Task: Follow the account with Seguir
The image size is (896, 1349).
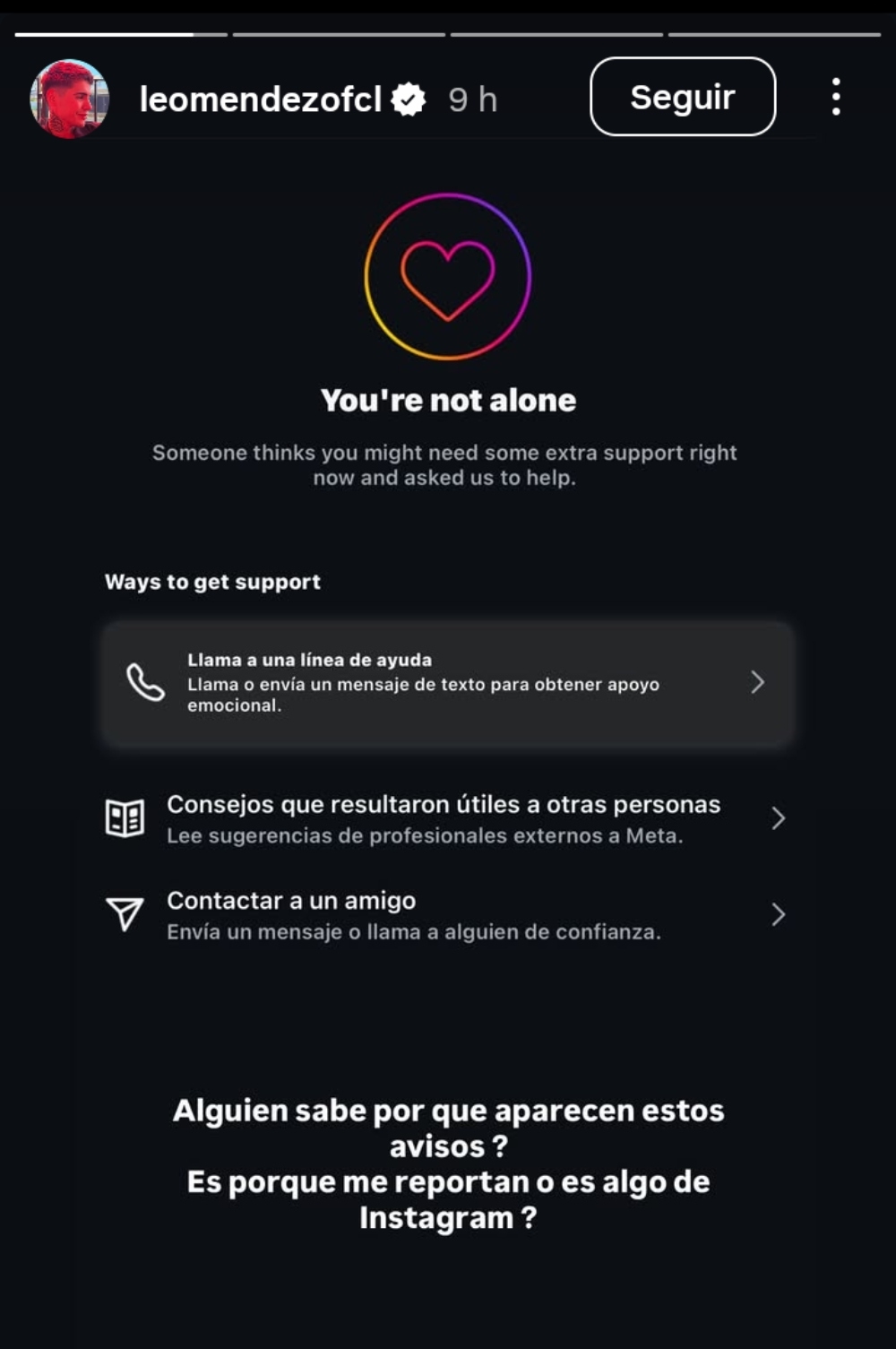Action: [x=682, y=97]
